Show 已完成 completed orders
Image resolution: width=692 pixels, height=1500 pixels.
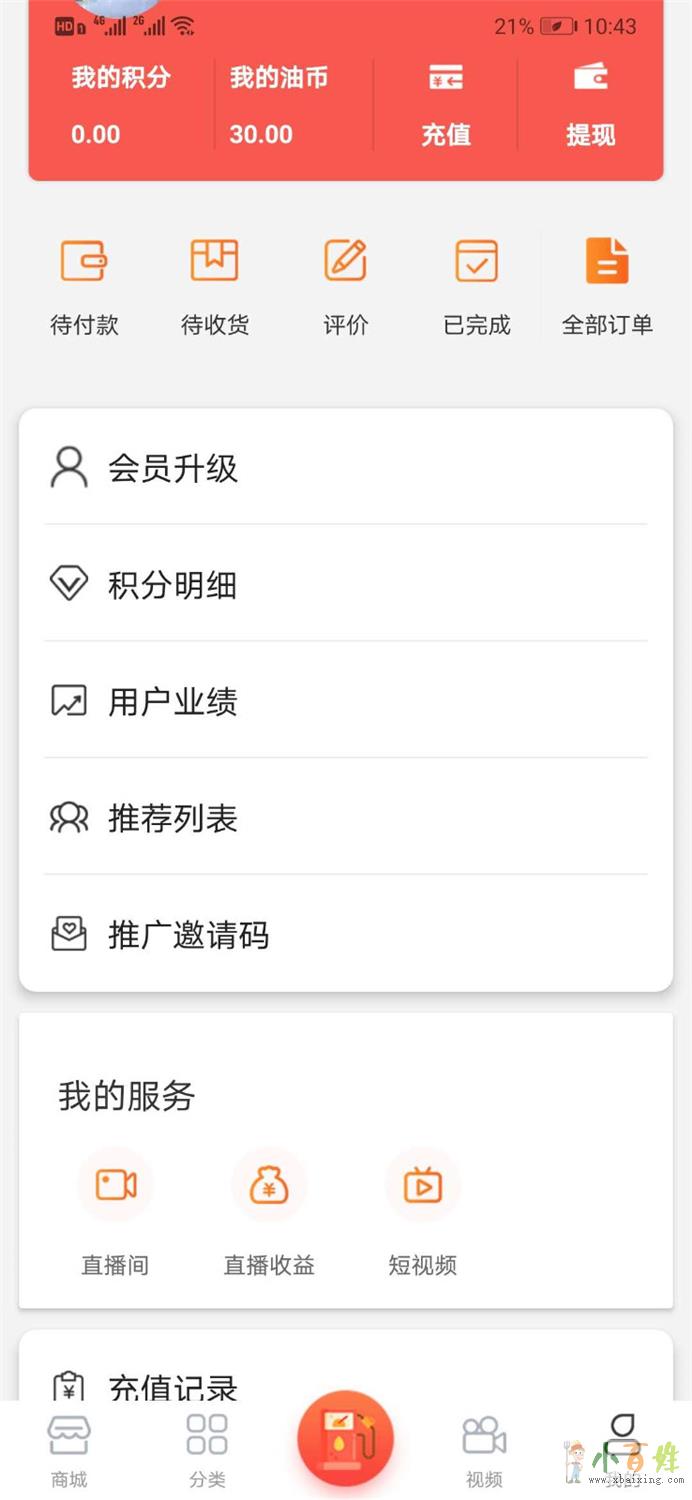point(477,286)
